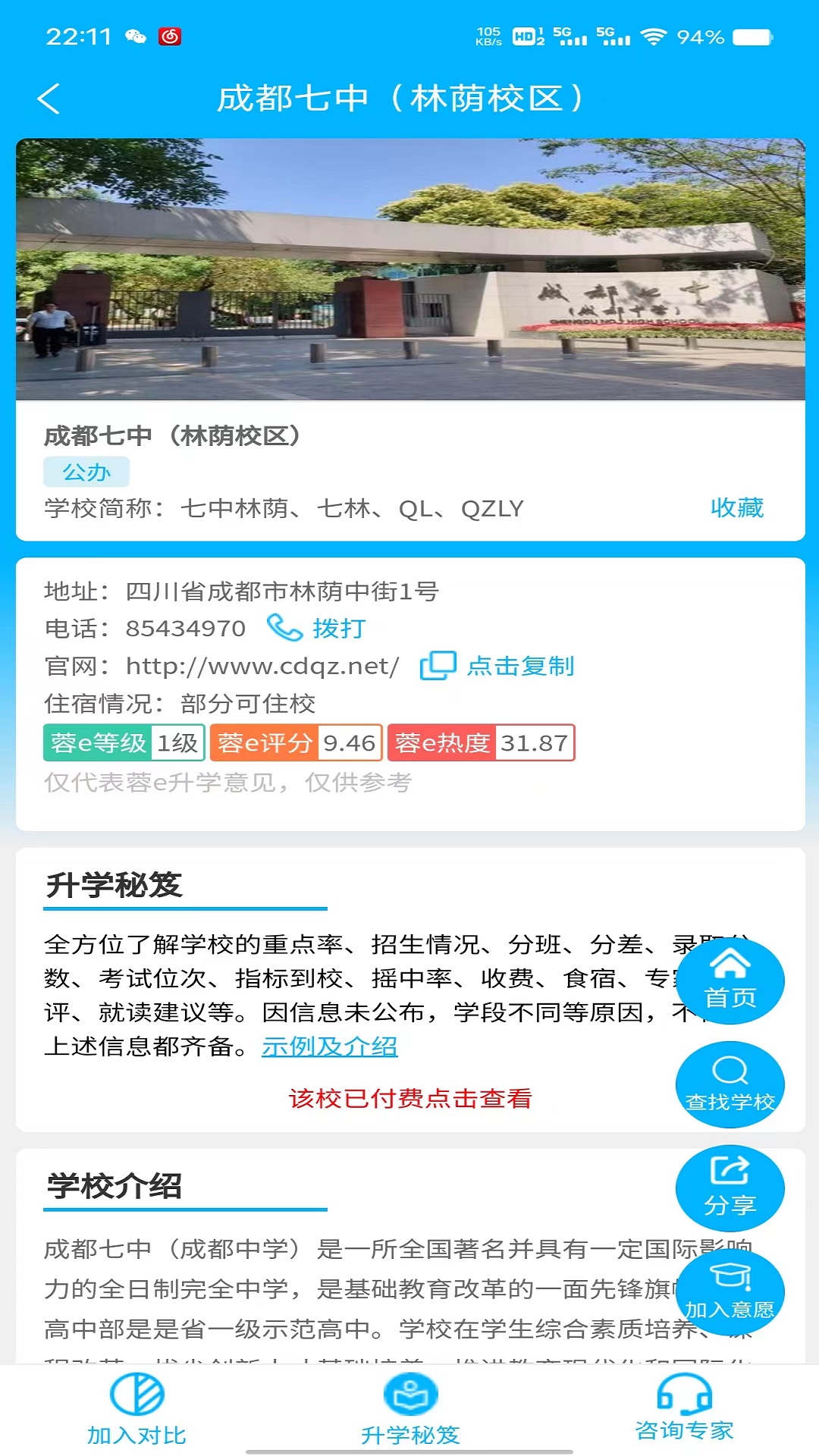Click the 蓉e等级 1级 rating badge
Screen dimensions: 819x1456
pos(124,743)
